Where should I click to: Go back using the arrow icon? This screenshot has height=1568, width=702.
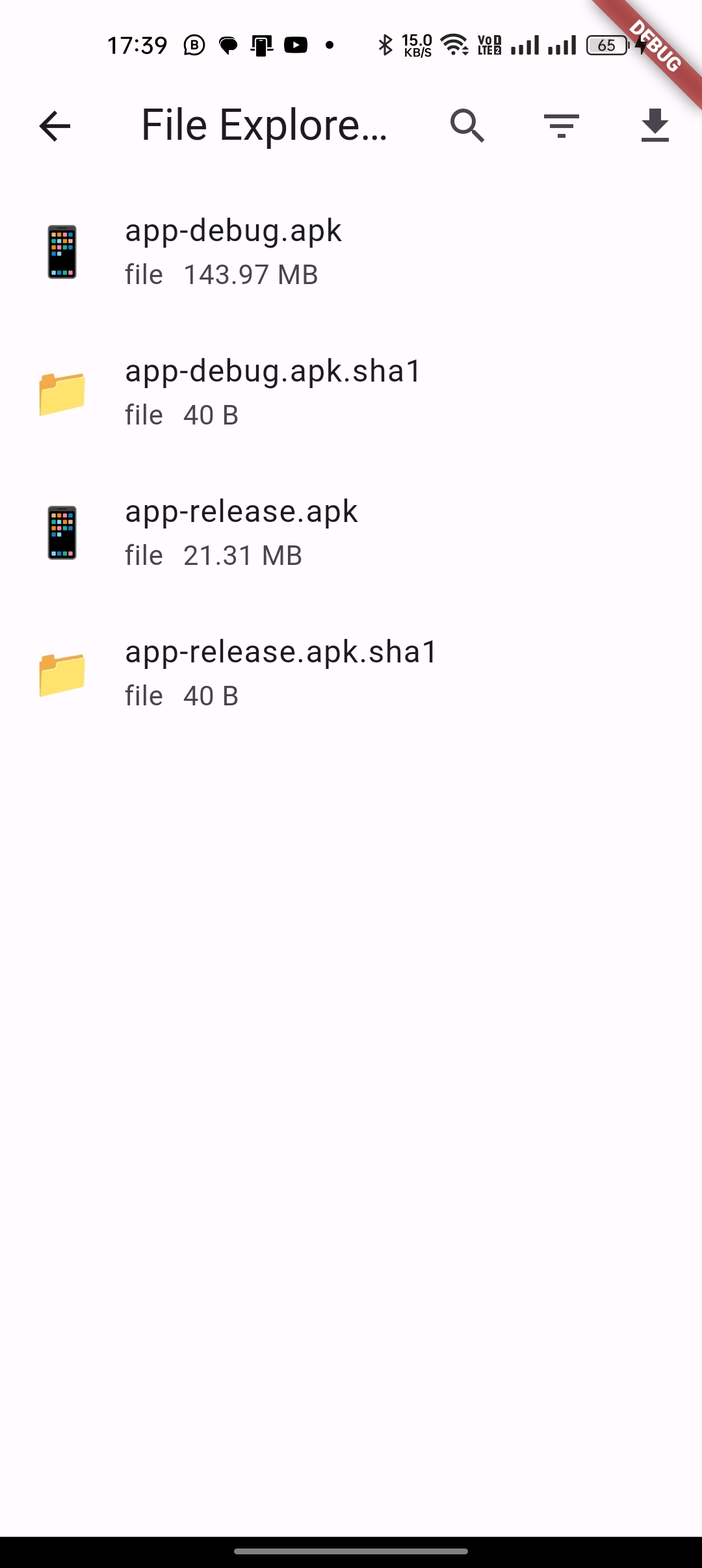(x=55, y=125)
